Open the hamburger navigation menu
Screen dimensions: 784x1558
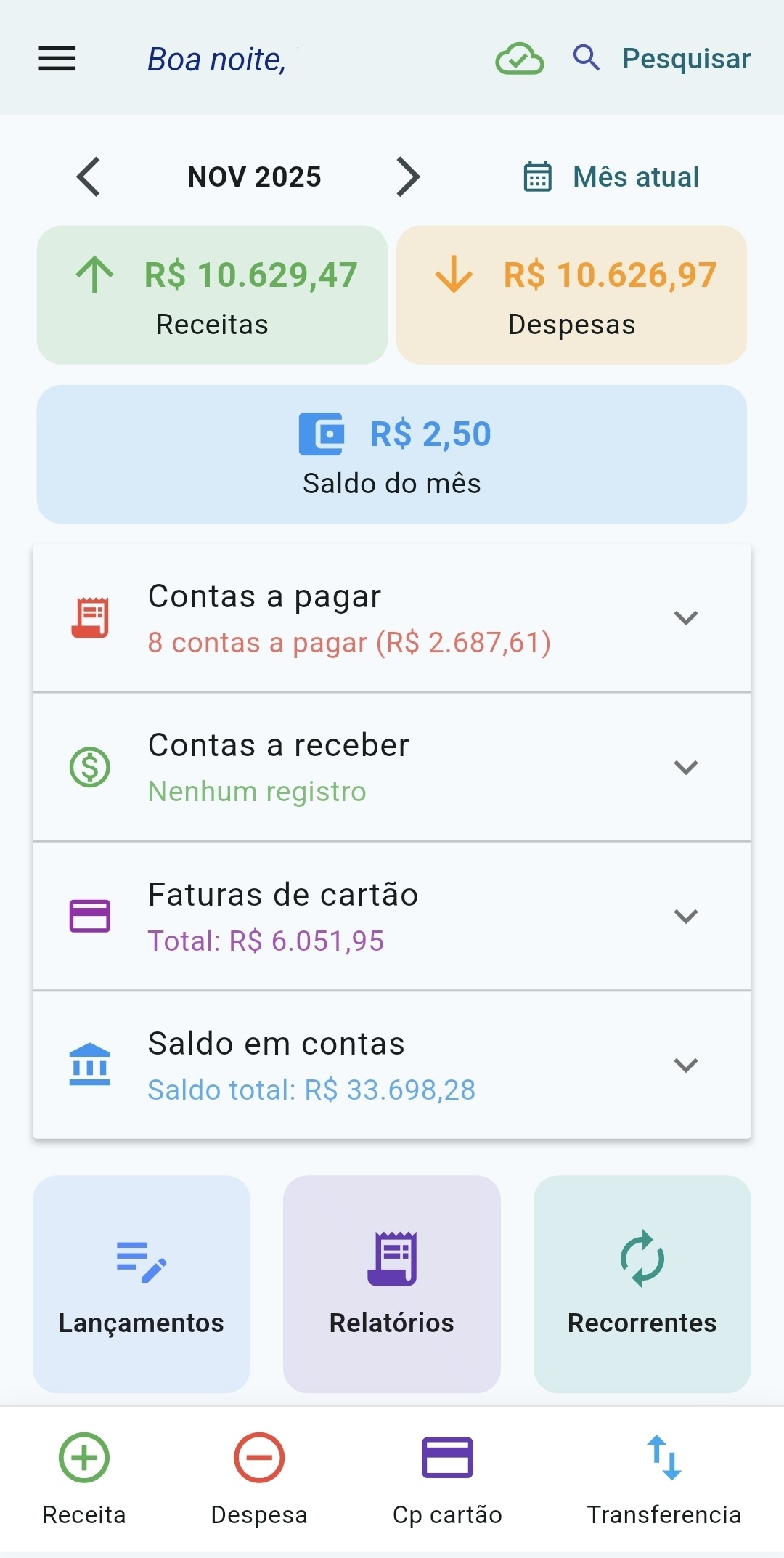click(x=57, y=58)
